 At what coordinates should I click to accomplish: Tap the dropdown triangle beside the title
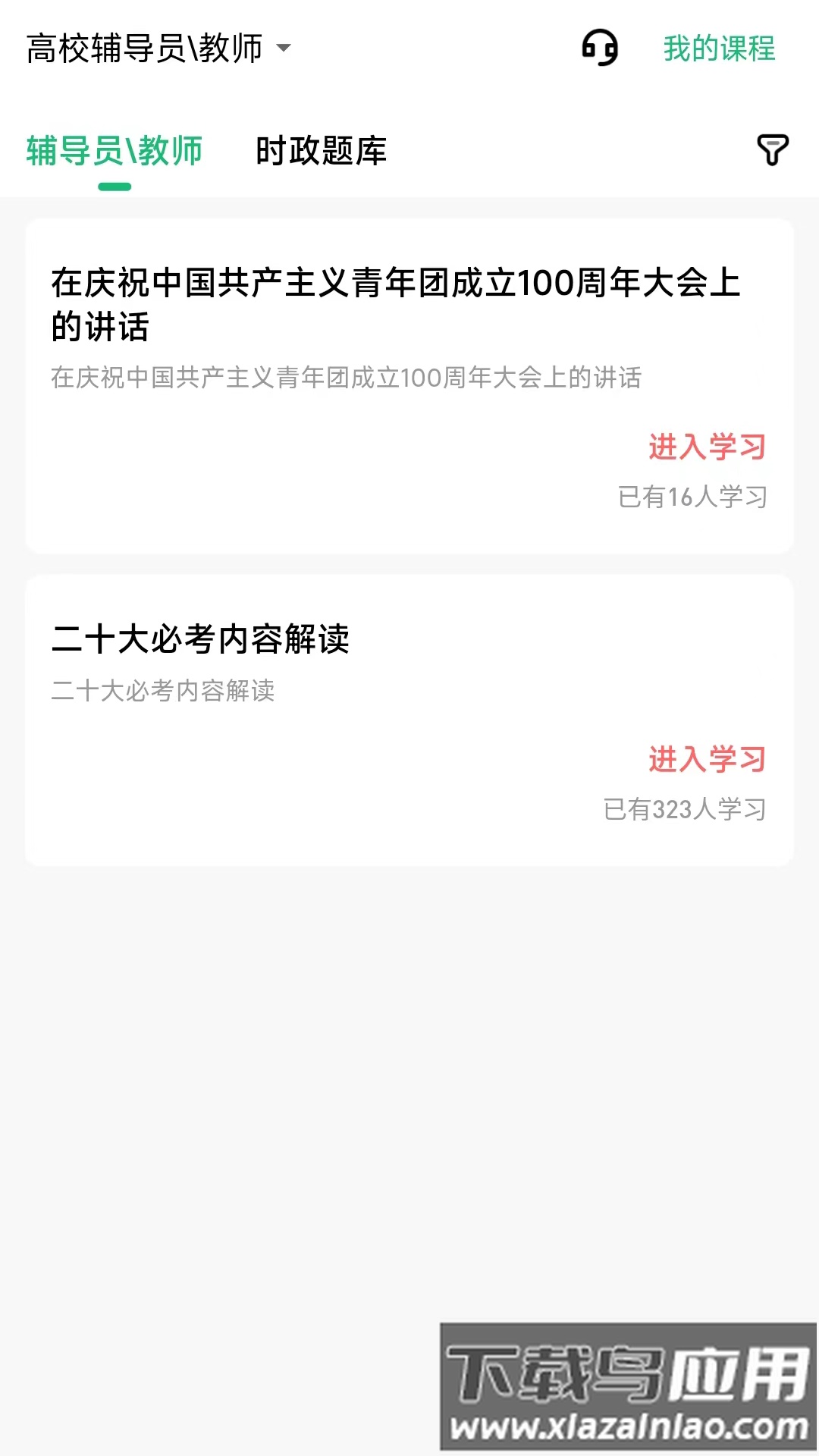click(x=284, y=49)
